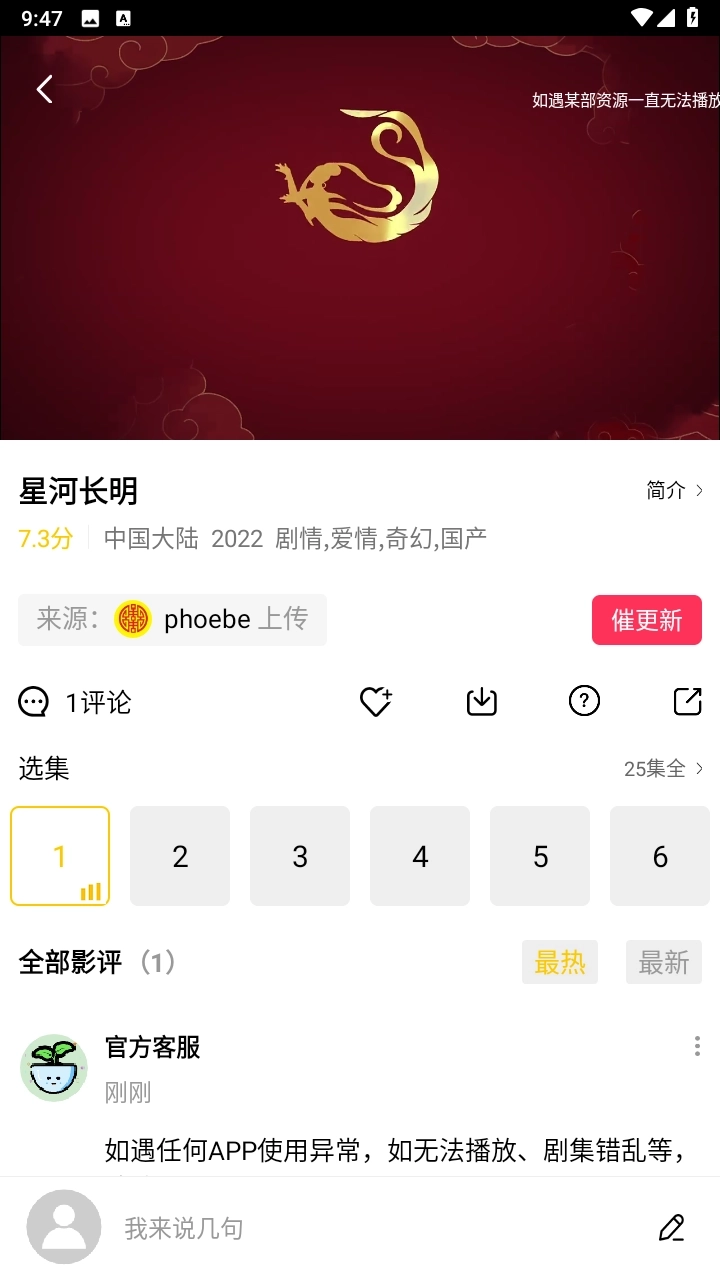720x1280 pixels.
Task: Open uploader phoebe's source chip
Action: click(172, 620)
